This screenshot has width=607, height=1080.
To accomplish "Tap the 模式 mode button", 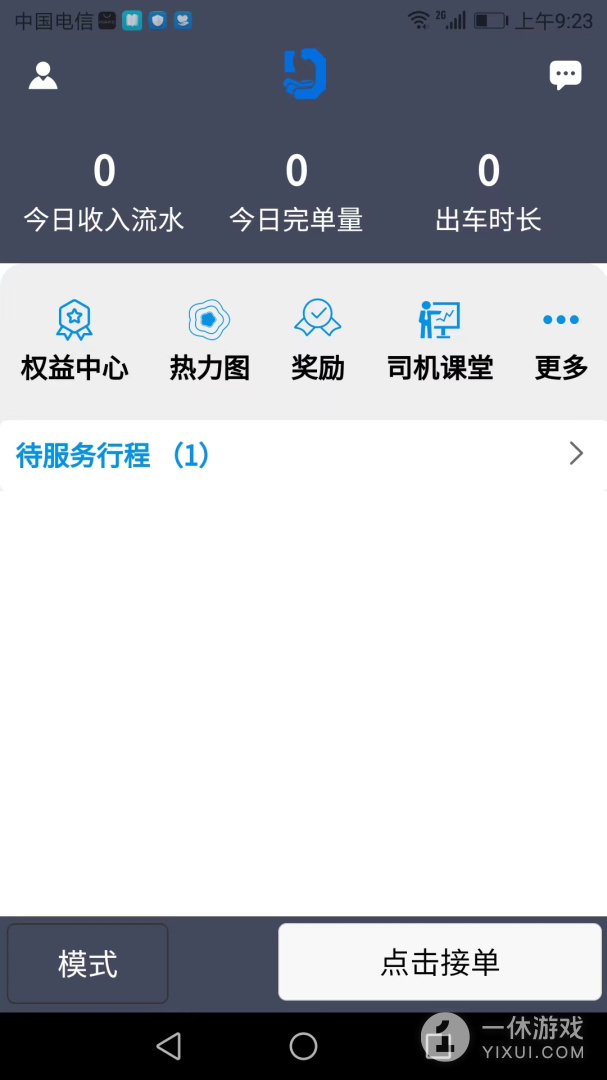I will pos(88,963).
